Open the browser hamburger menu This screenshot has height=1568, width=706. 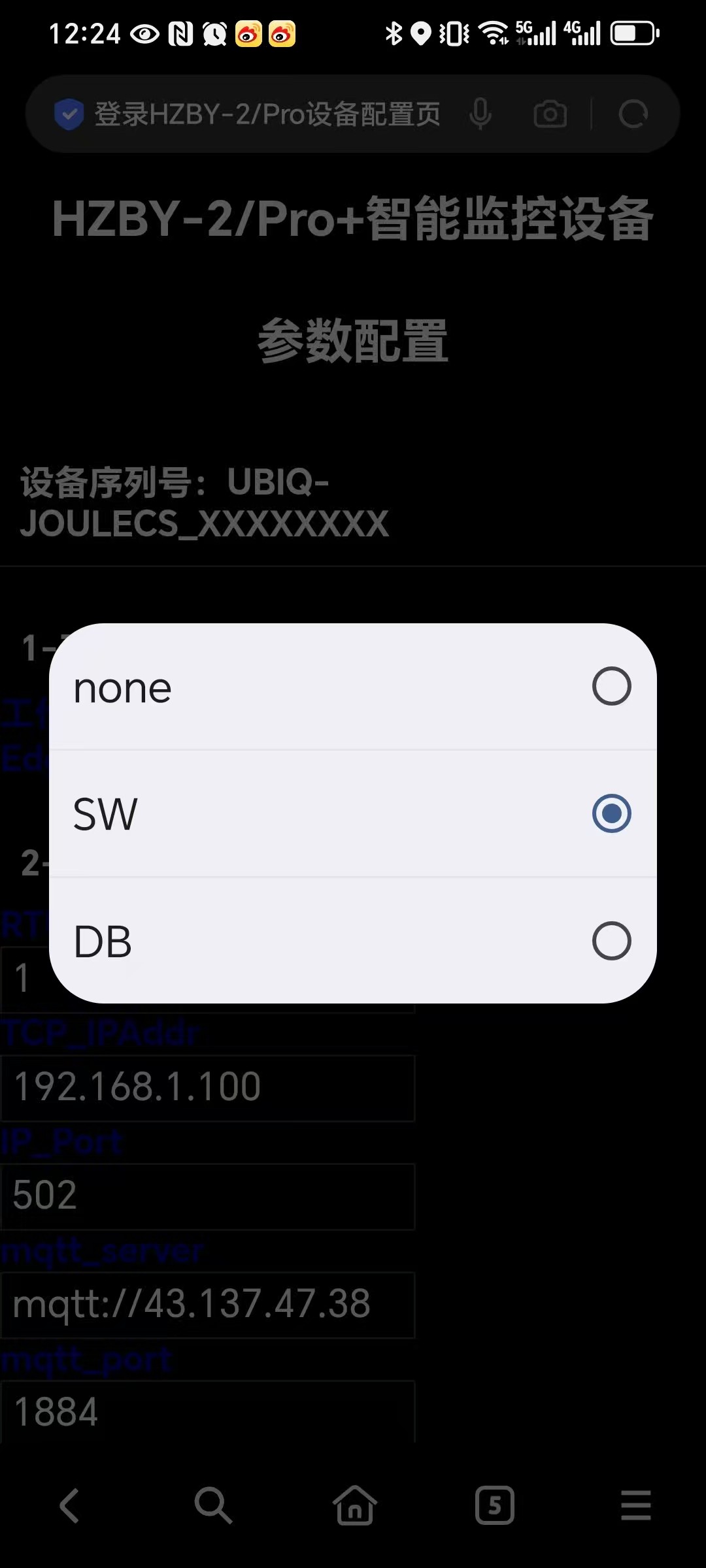coord(635,1506)
